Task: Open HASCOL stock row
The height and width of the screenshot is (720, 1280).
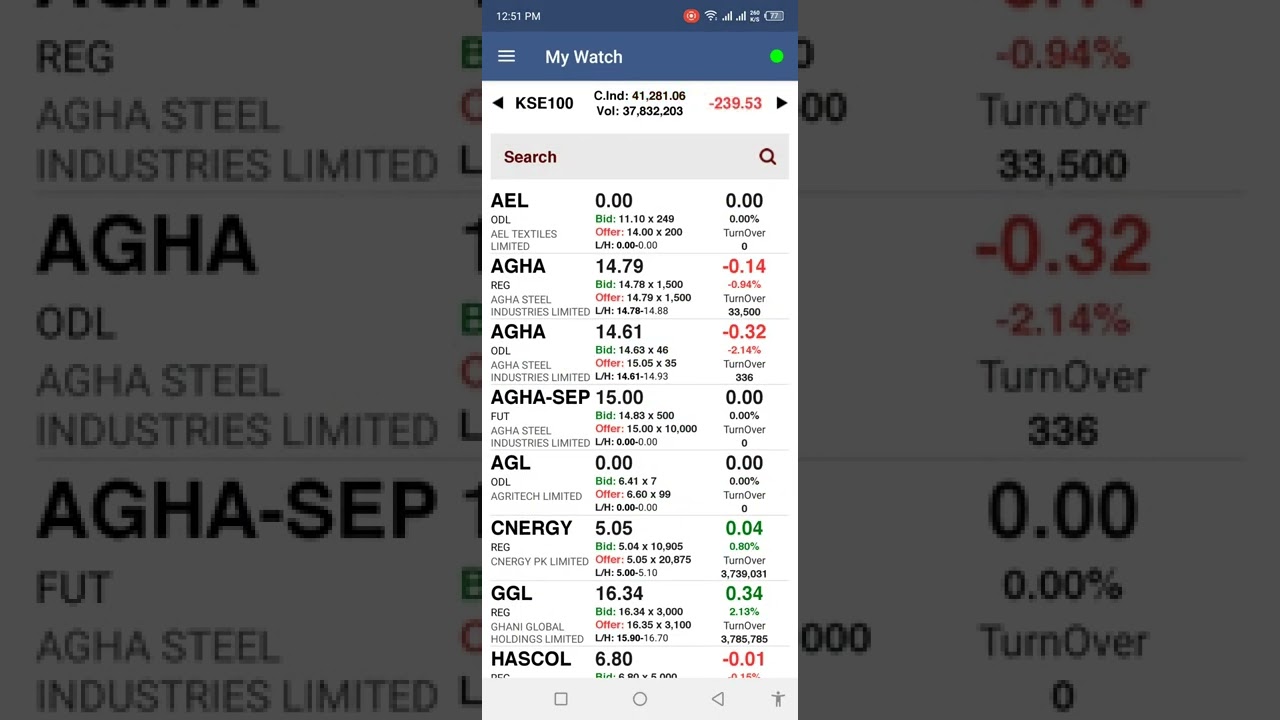Action: [639, 663]
